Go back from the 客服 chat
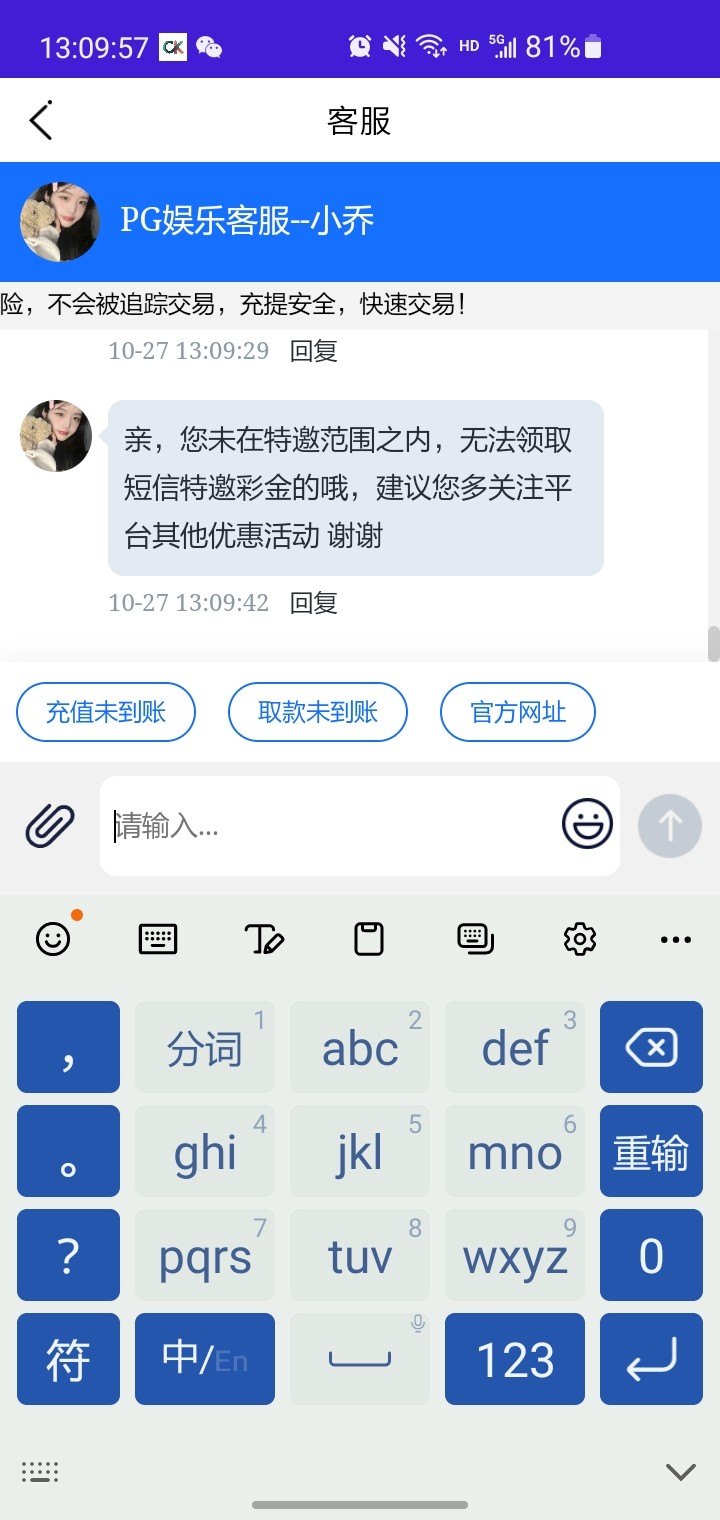Screen dimensions: 720x1520 click(41, 121)
